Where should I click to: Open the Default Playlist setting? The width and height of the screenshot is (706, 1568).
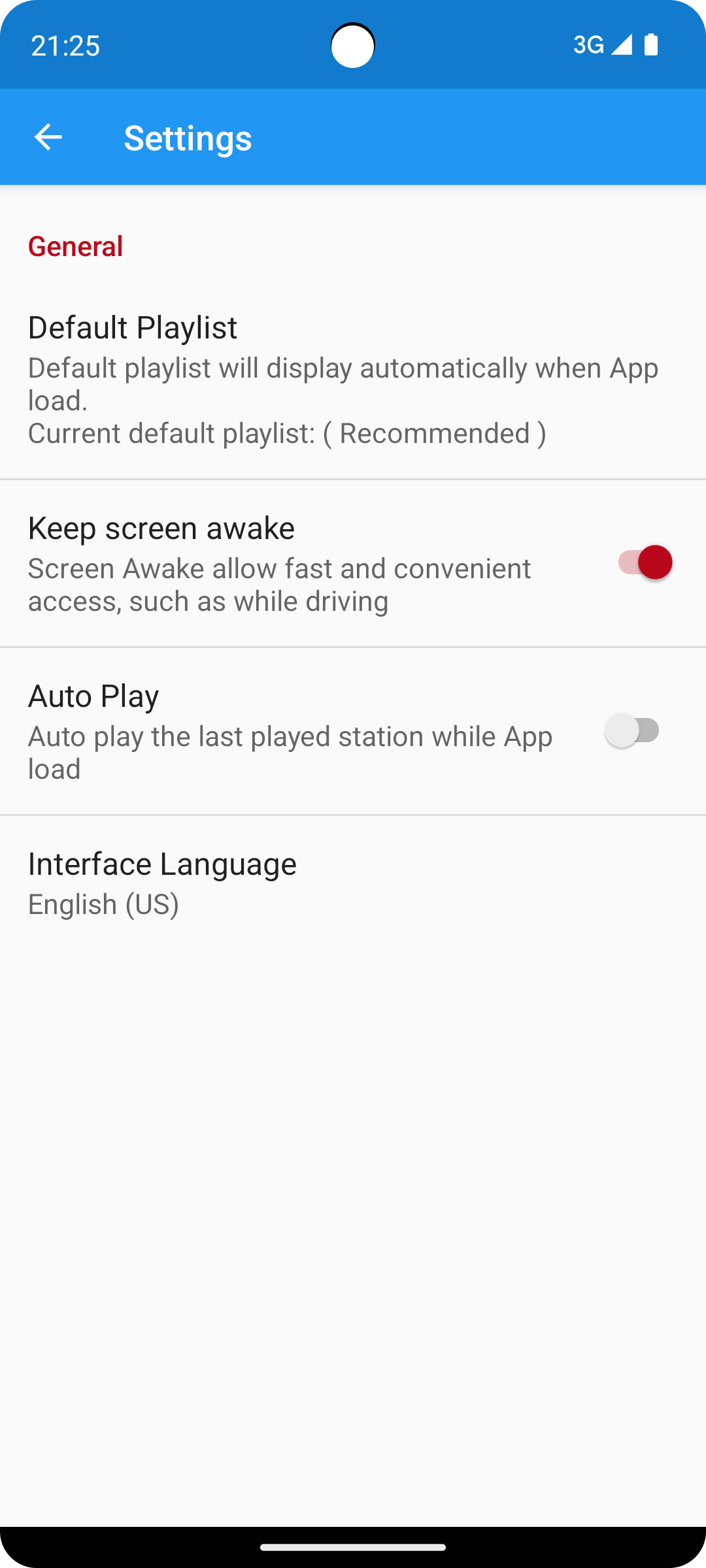[353, 380]
